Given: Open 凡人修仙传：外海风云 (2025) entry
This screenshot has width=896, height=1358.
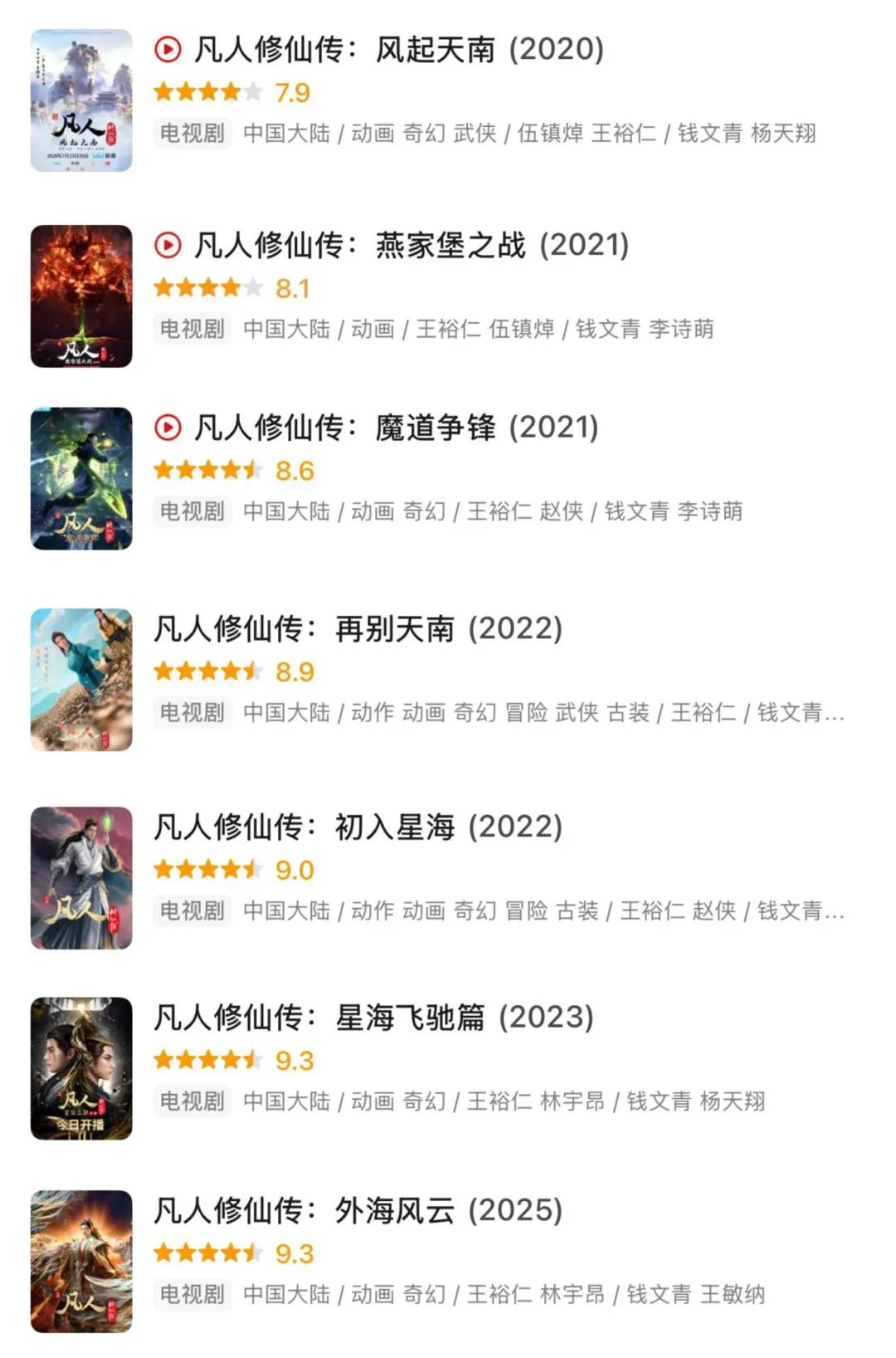Looking at the screenshot, I should coord(358,1211).
